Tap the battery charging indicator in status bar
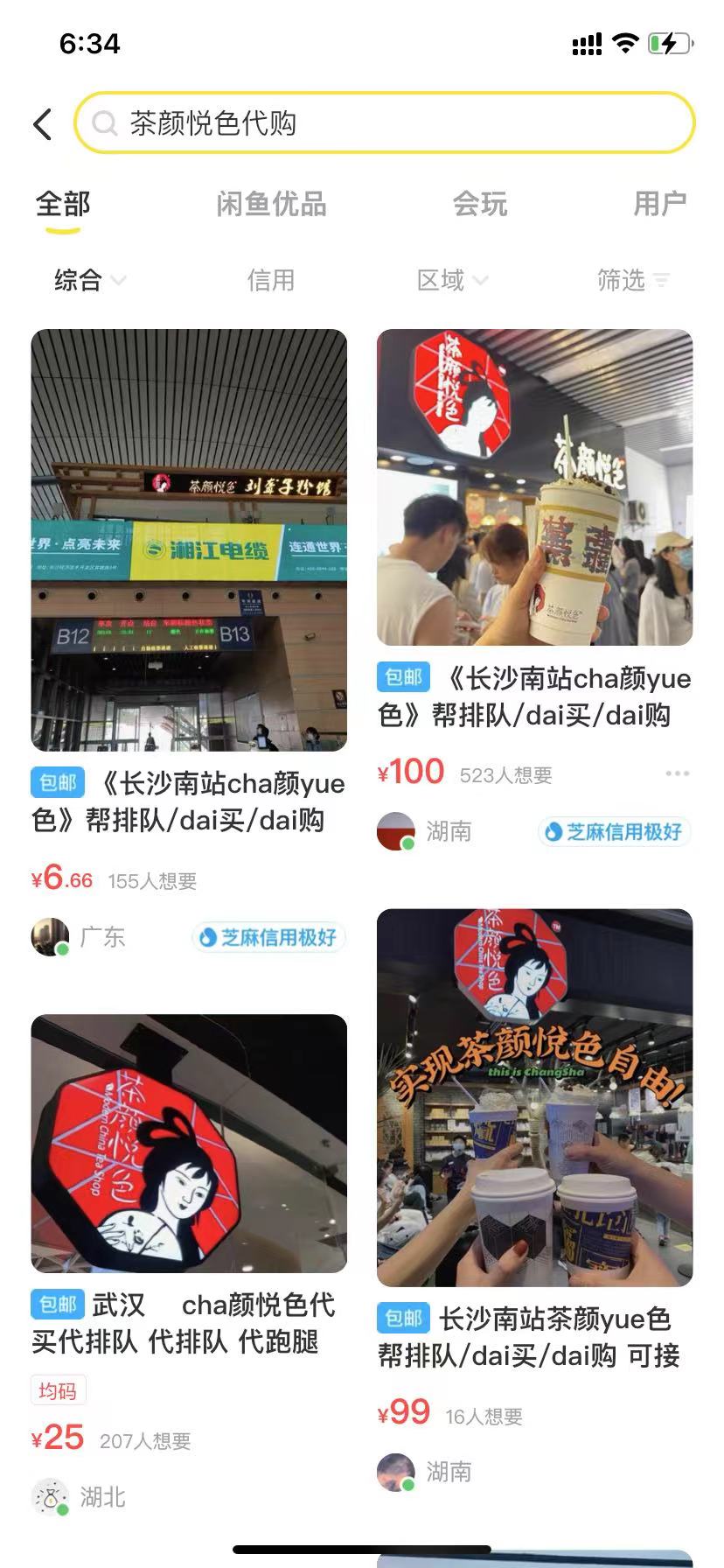Screen dimensions: 724x1568 pyautogui.click(x=667, y=43)
